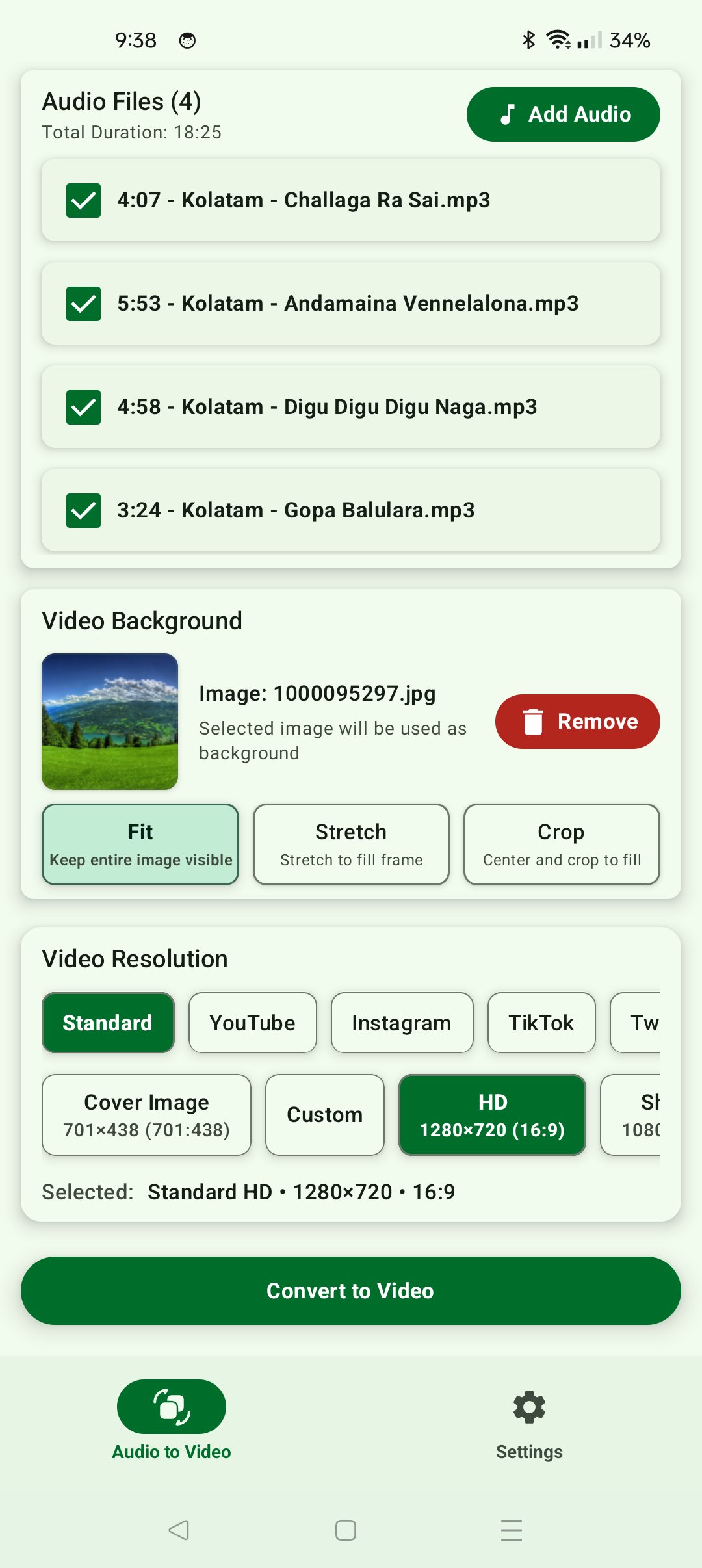The width and height of the screenshot is (702, 1568).
Task: Open the background image thumbnail
Action: pyautogui.click(x=110, y=722)
